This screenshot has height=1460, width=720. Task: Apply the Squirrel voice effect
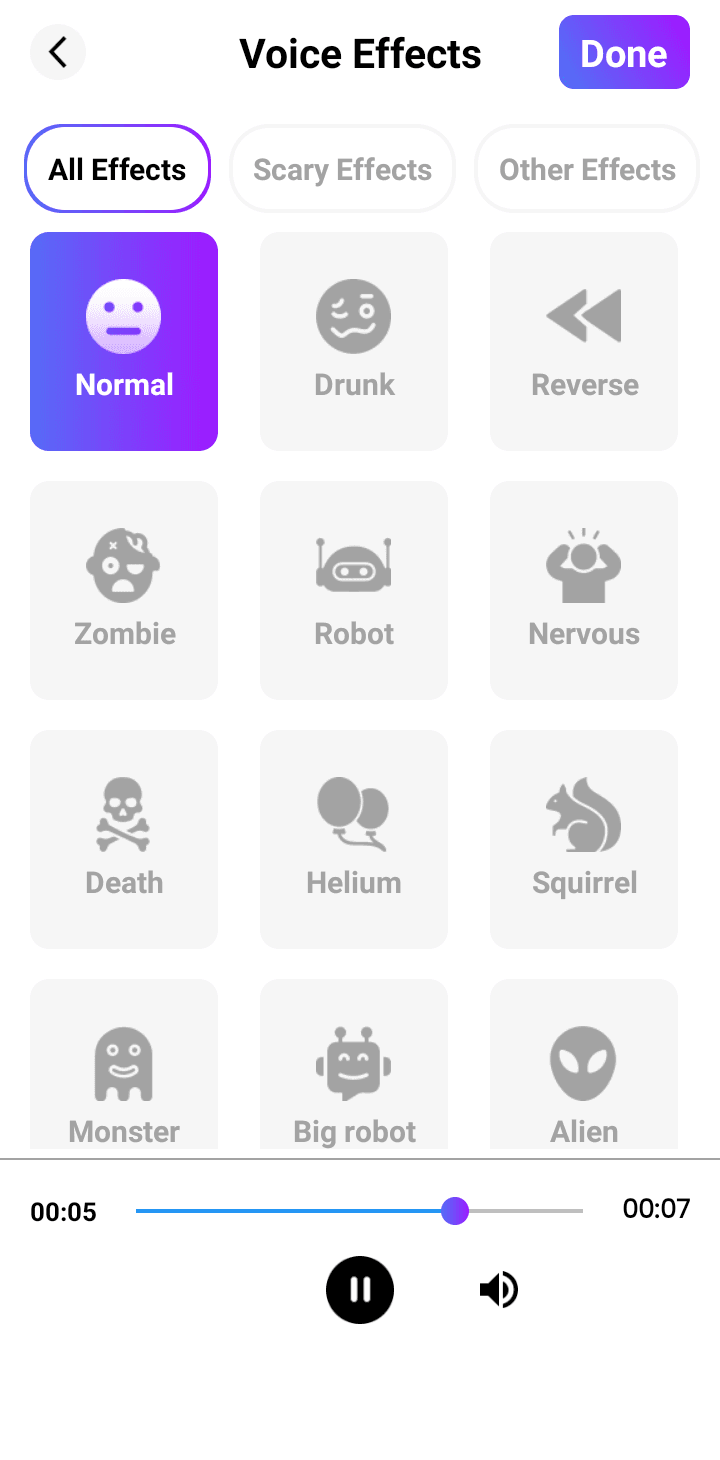584,839
